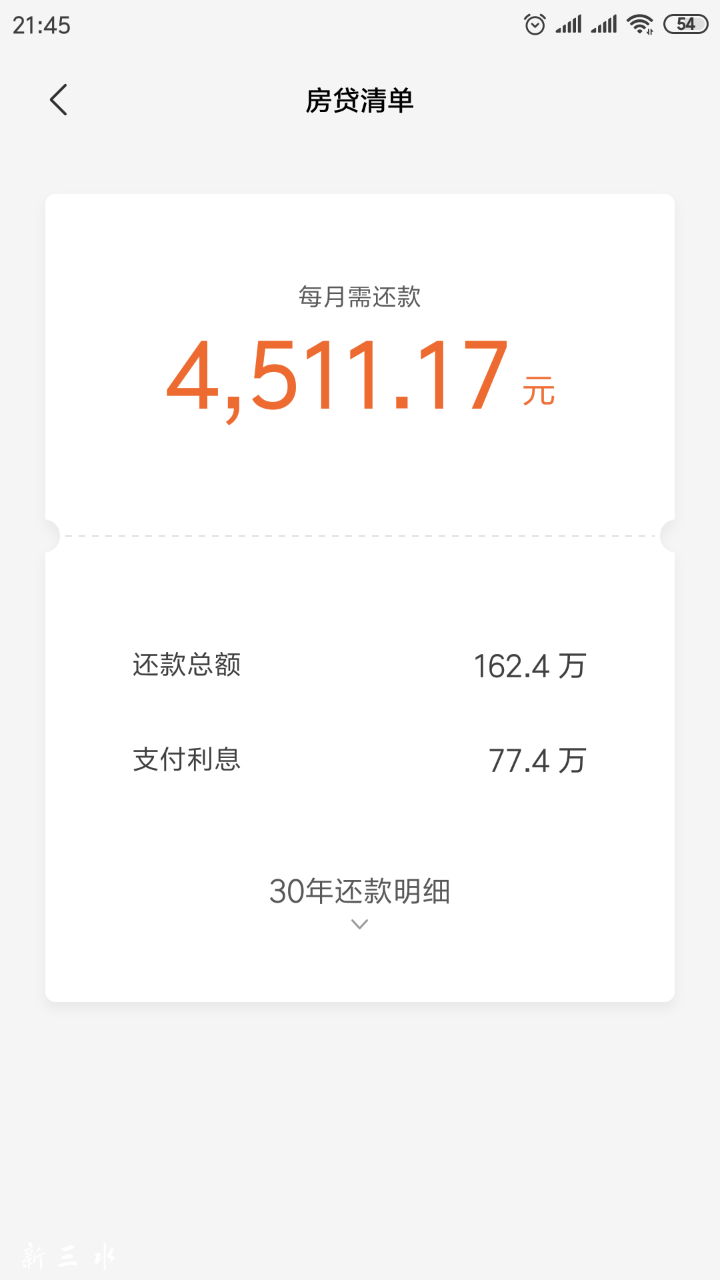
Task: Tap the 支付利息 label
Action: coord(185,761)
